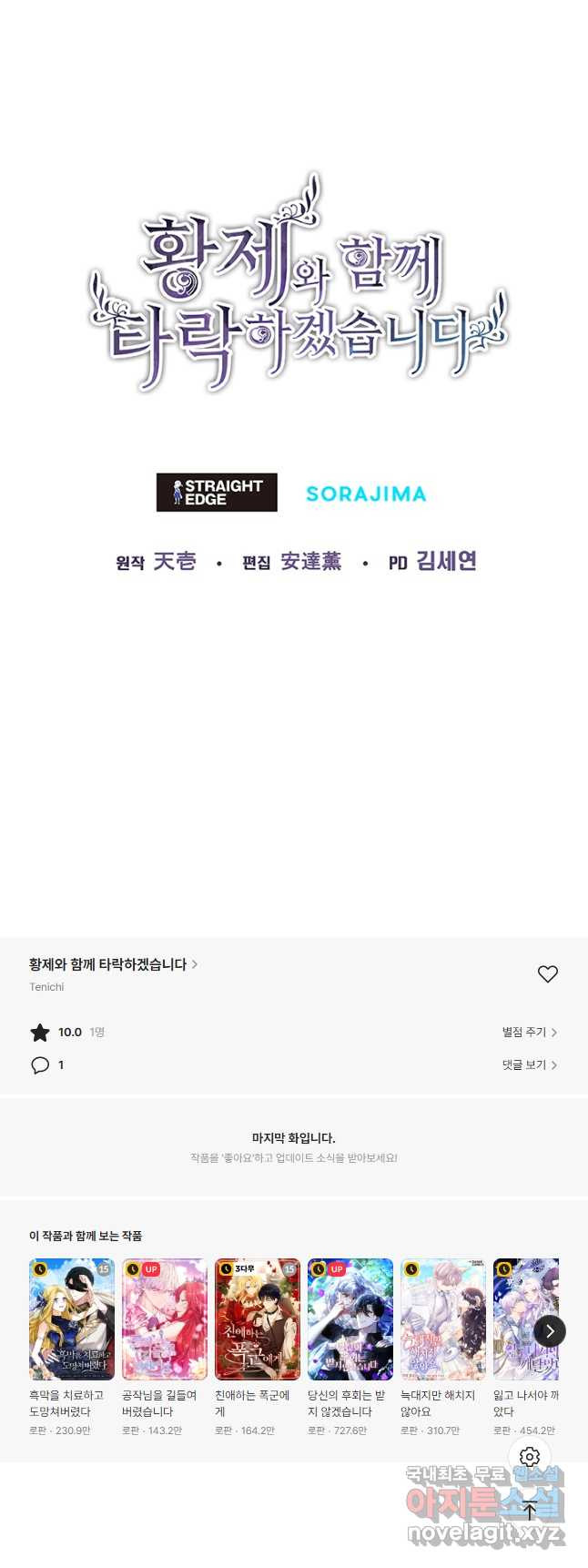Viewport: 588px width, 1568px height.
Task: Tap 별점 주기 to rate the series
Action: 529,1032
